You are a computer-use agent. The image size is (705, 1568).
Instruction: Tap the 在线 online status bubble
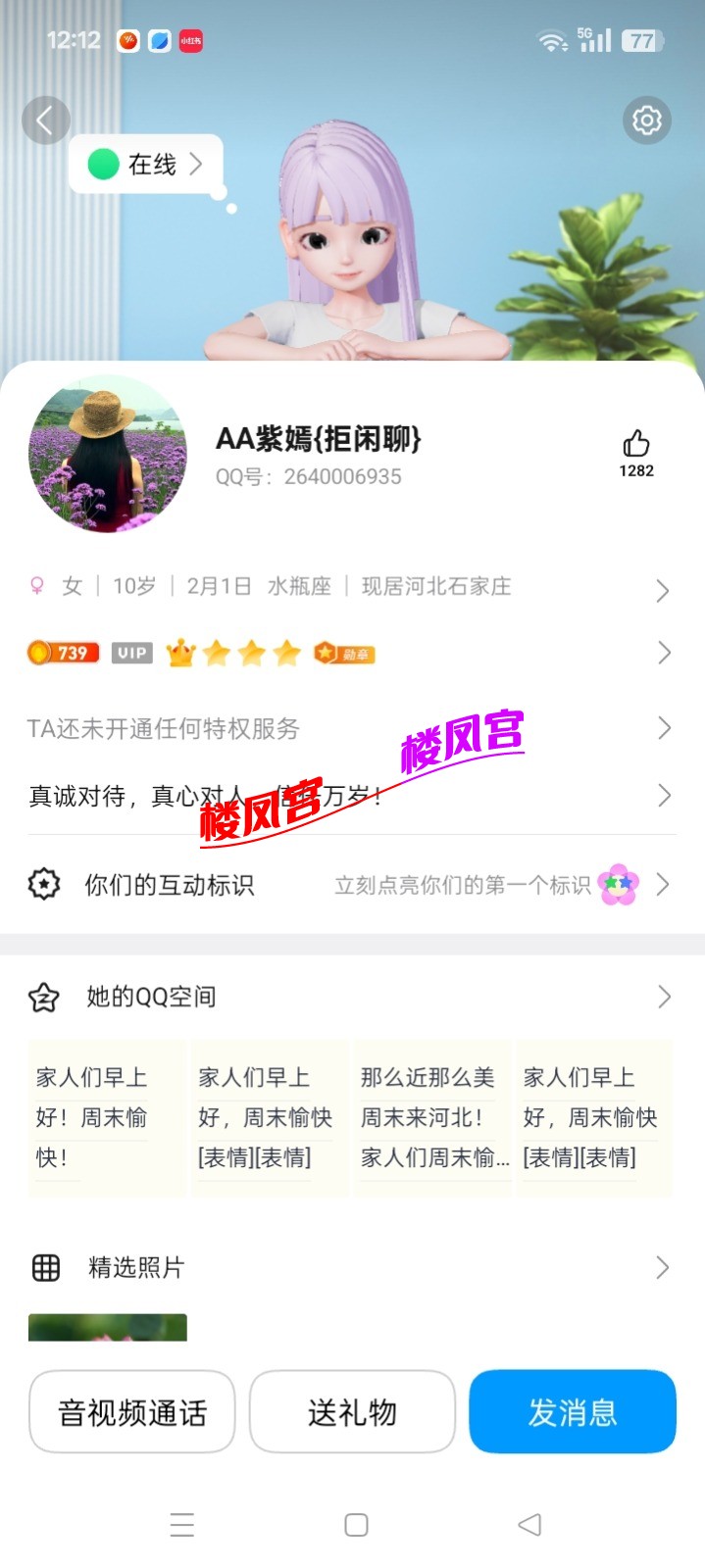point(147,165)
